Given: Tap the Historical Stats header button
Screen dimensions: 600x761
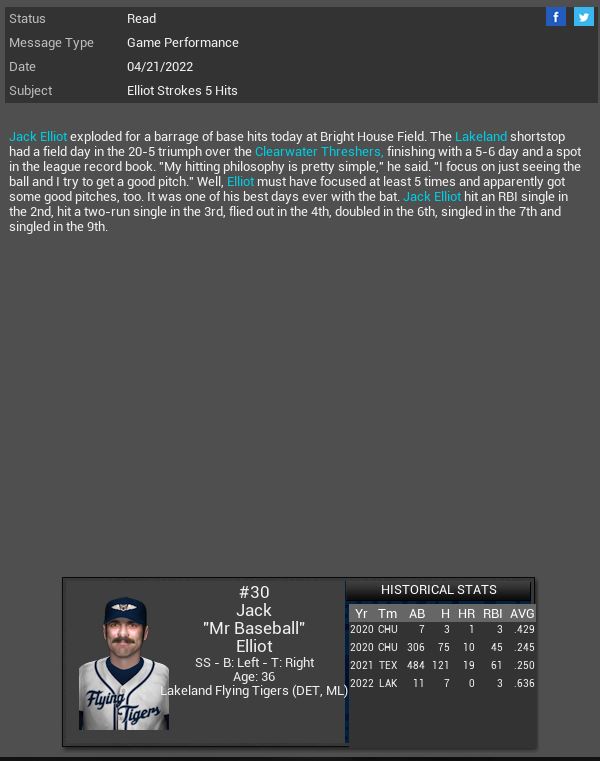Looking at the screenshot, I should [439, 590].
